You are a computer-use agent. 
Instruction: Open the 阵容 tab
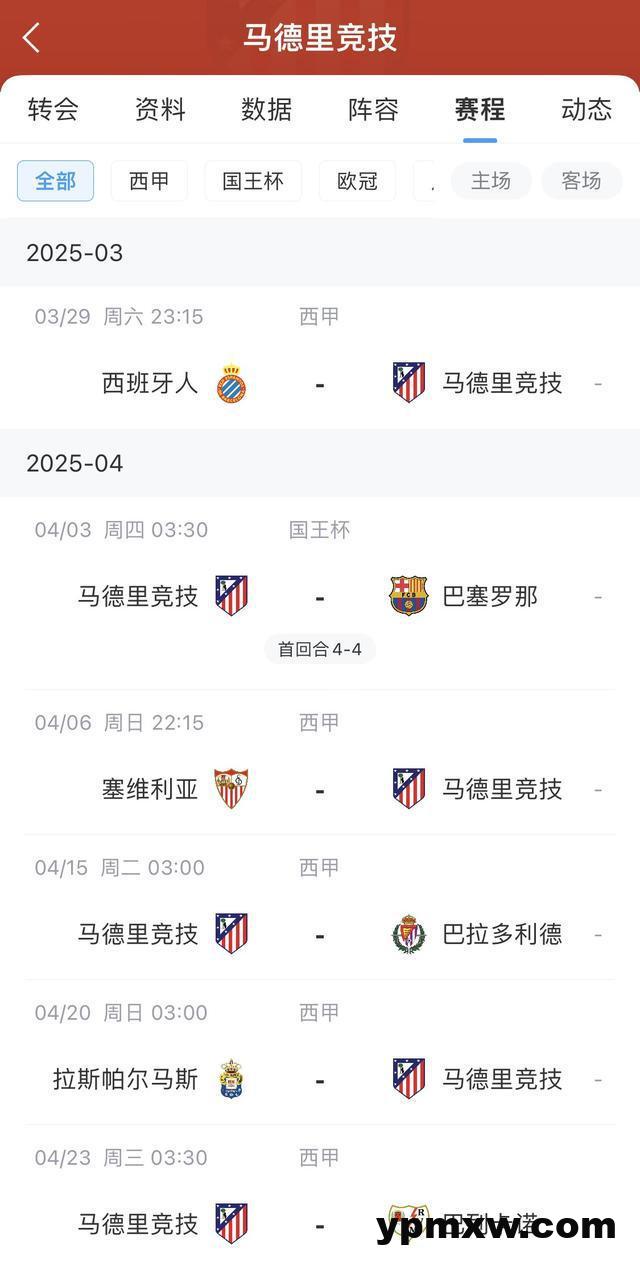pos(374,109)
